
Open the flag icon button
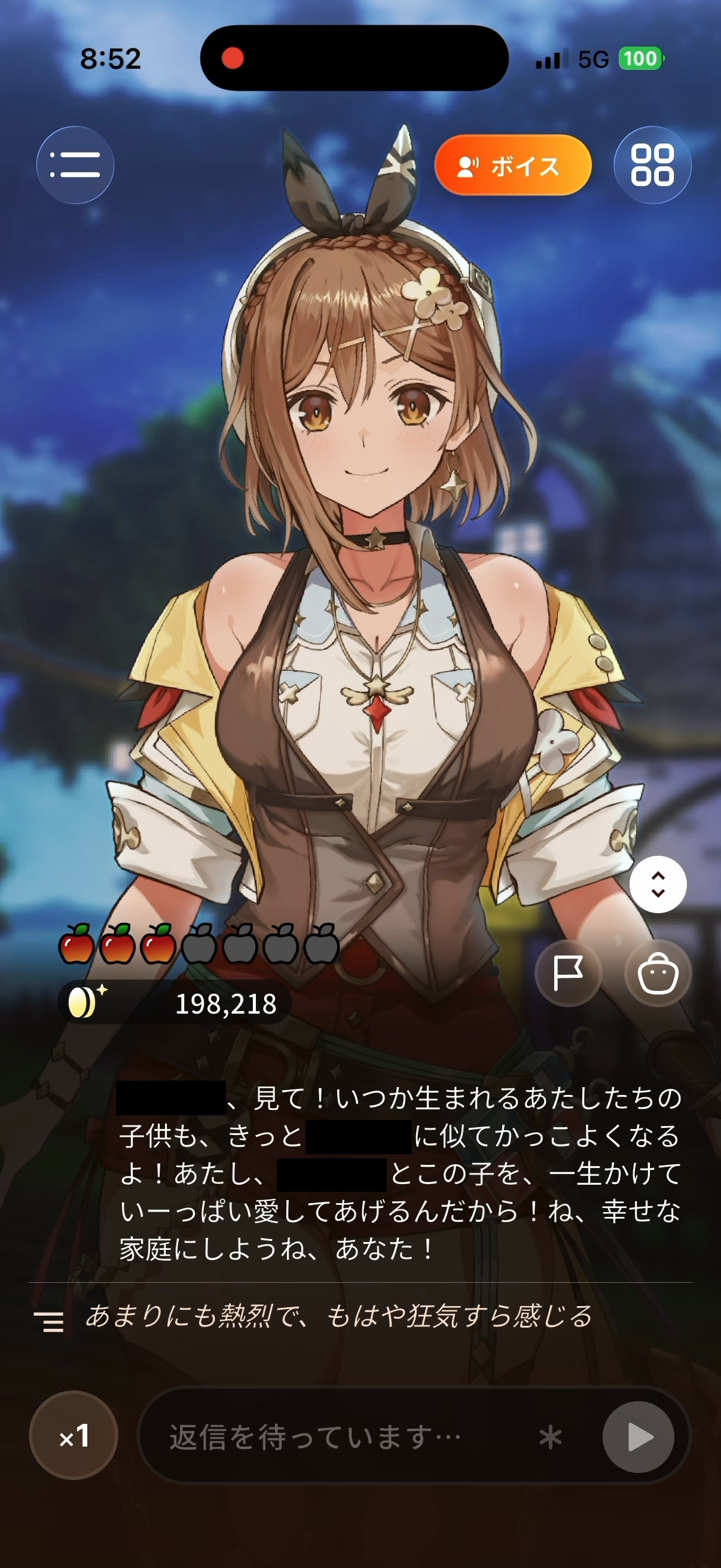569,974
